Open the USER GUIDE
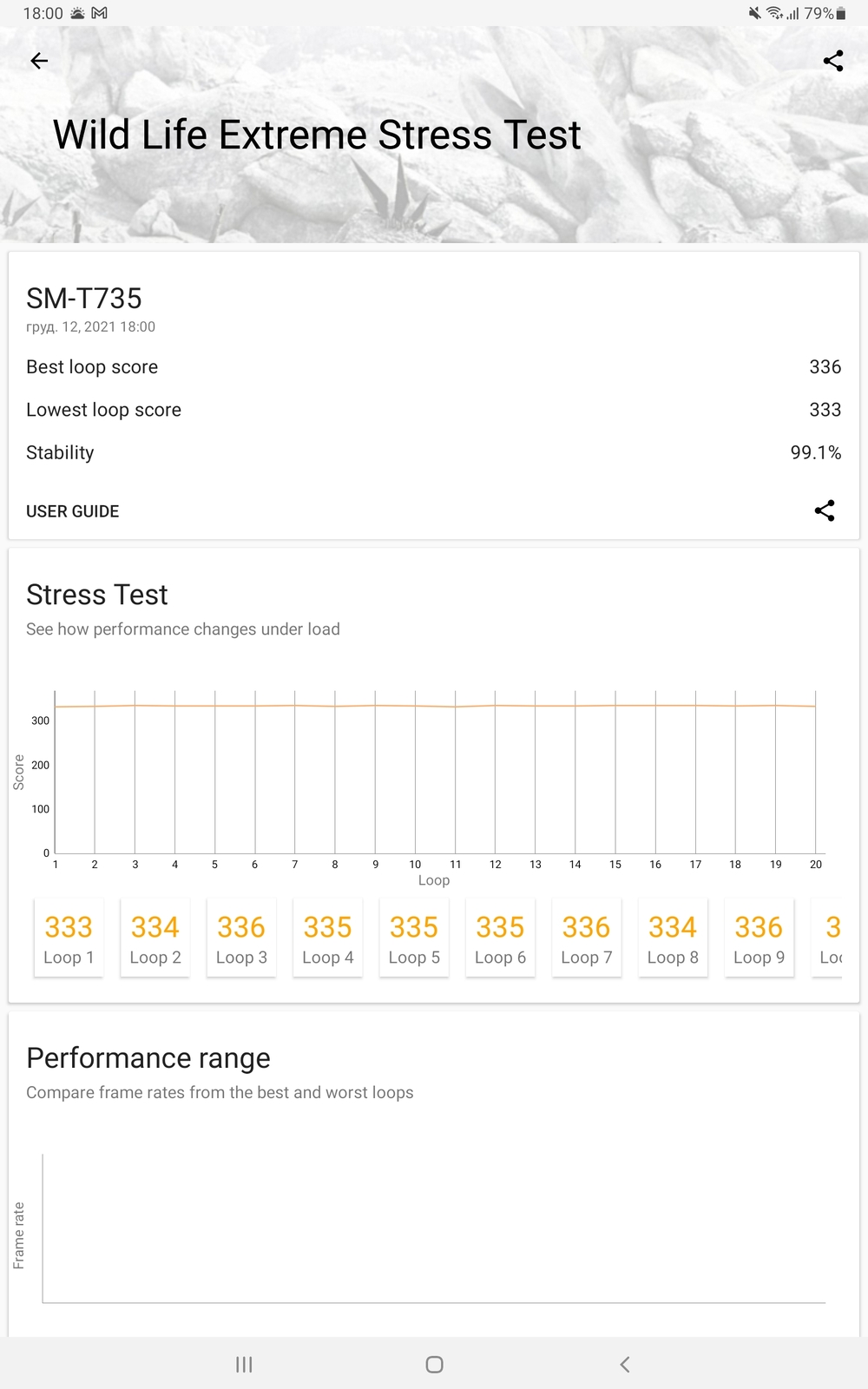Image resolution: width=868 pixels, height=1389 pixels. pyautogui.click(x=73, y=511)
